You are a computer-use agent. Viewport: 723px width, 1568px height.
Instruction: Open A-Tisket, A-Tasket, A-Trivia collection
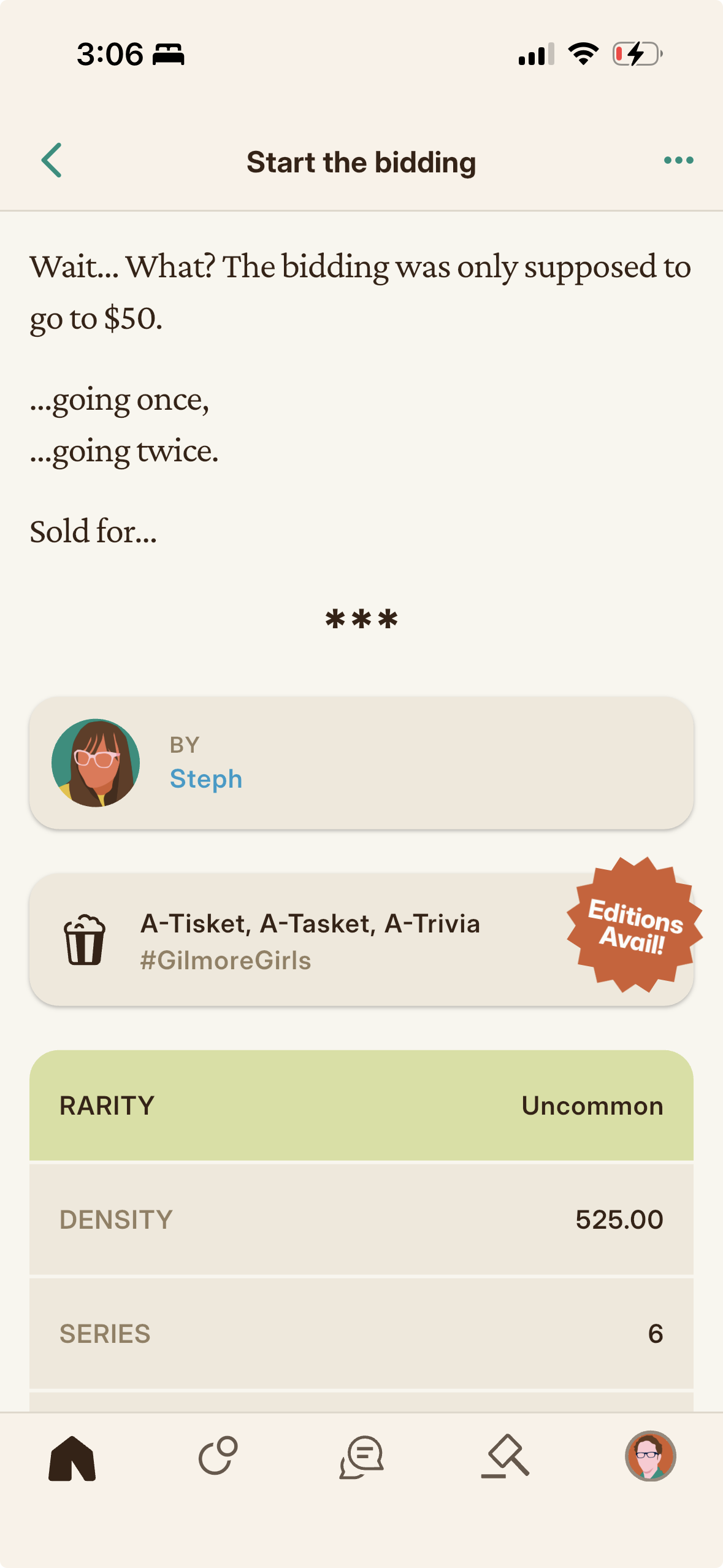pos(361,940)
